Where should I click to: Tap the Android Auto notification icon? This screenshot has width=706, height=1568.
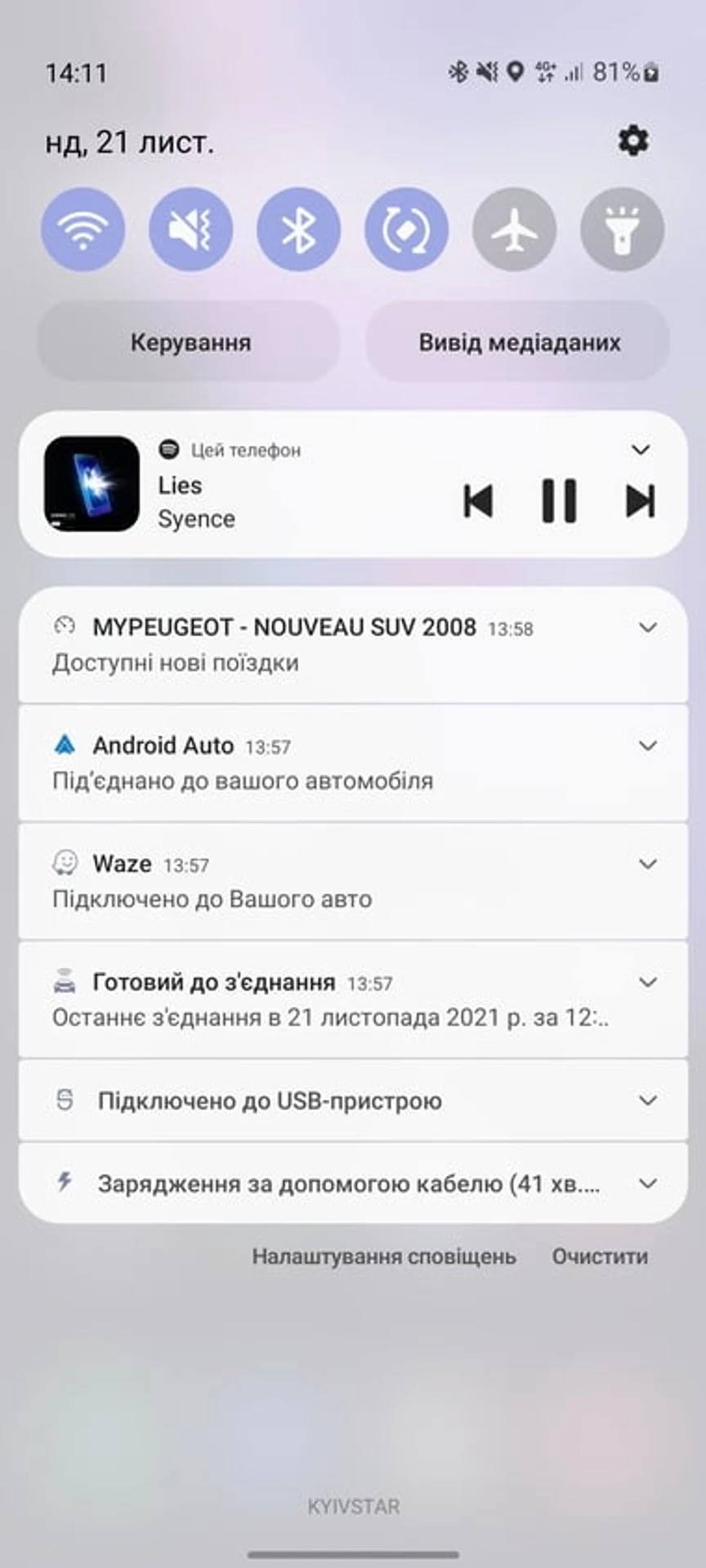click(65, 745)
